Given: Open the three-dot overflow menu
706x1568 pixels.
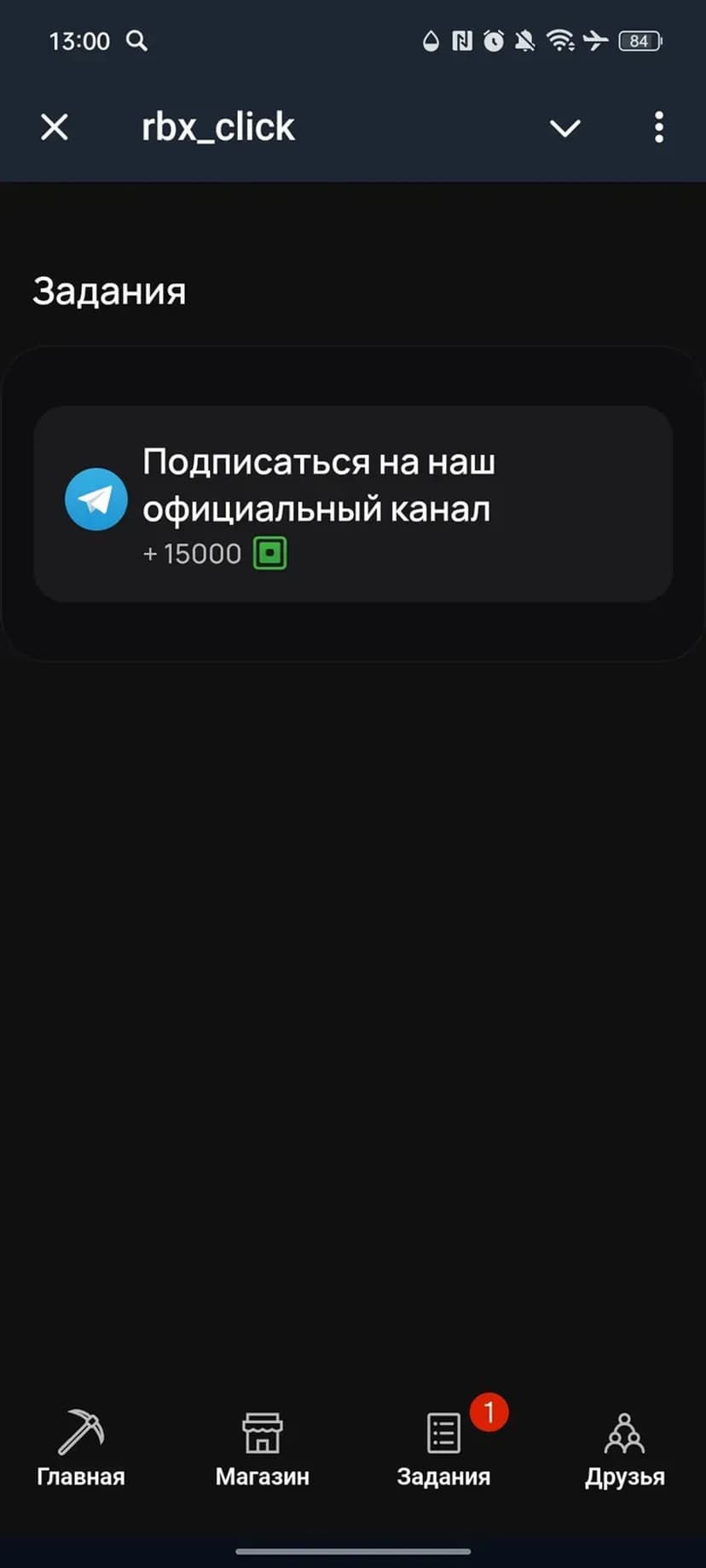Looking at the screenshot, I should click(658, 128).
